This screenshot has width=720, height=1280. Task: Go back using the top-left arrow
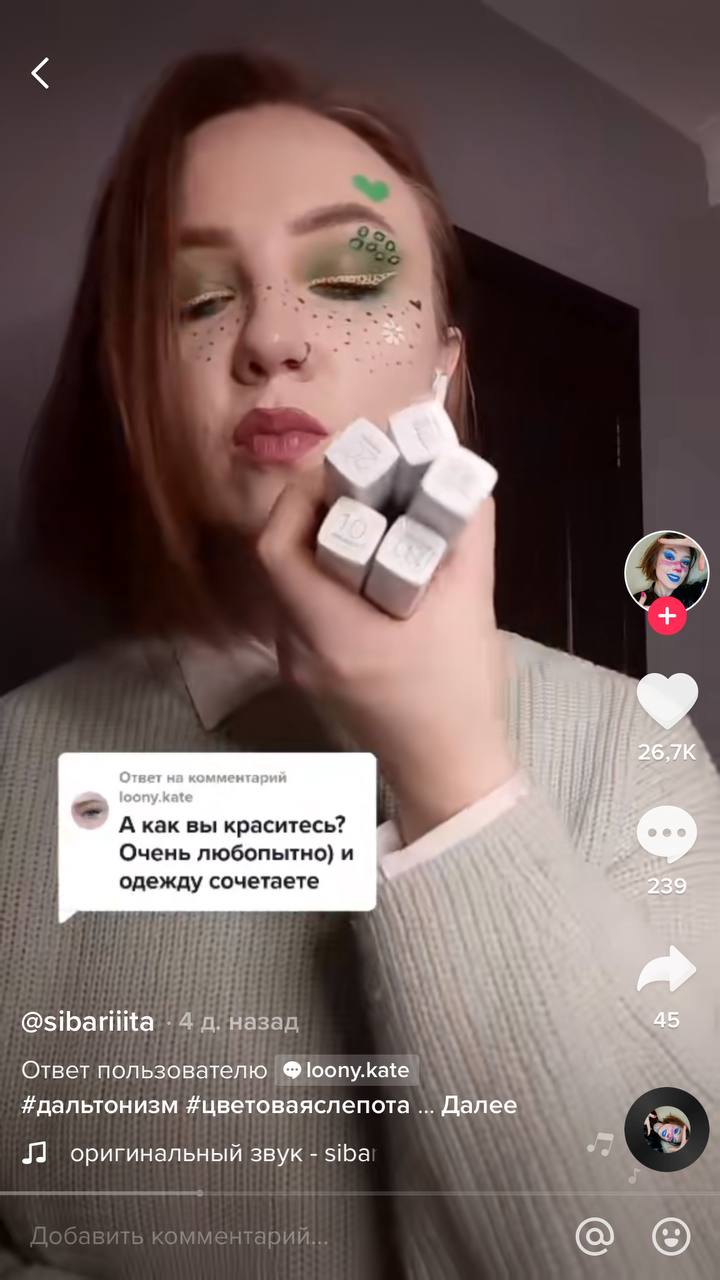coord(40,73)
